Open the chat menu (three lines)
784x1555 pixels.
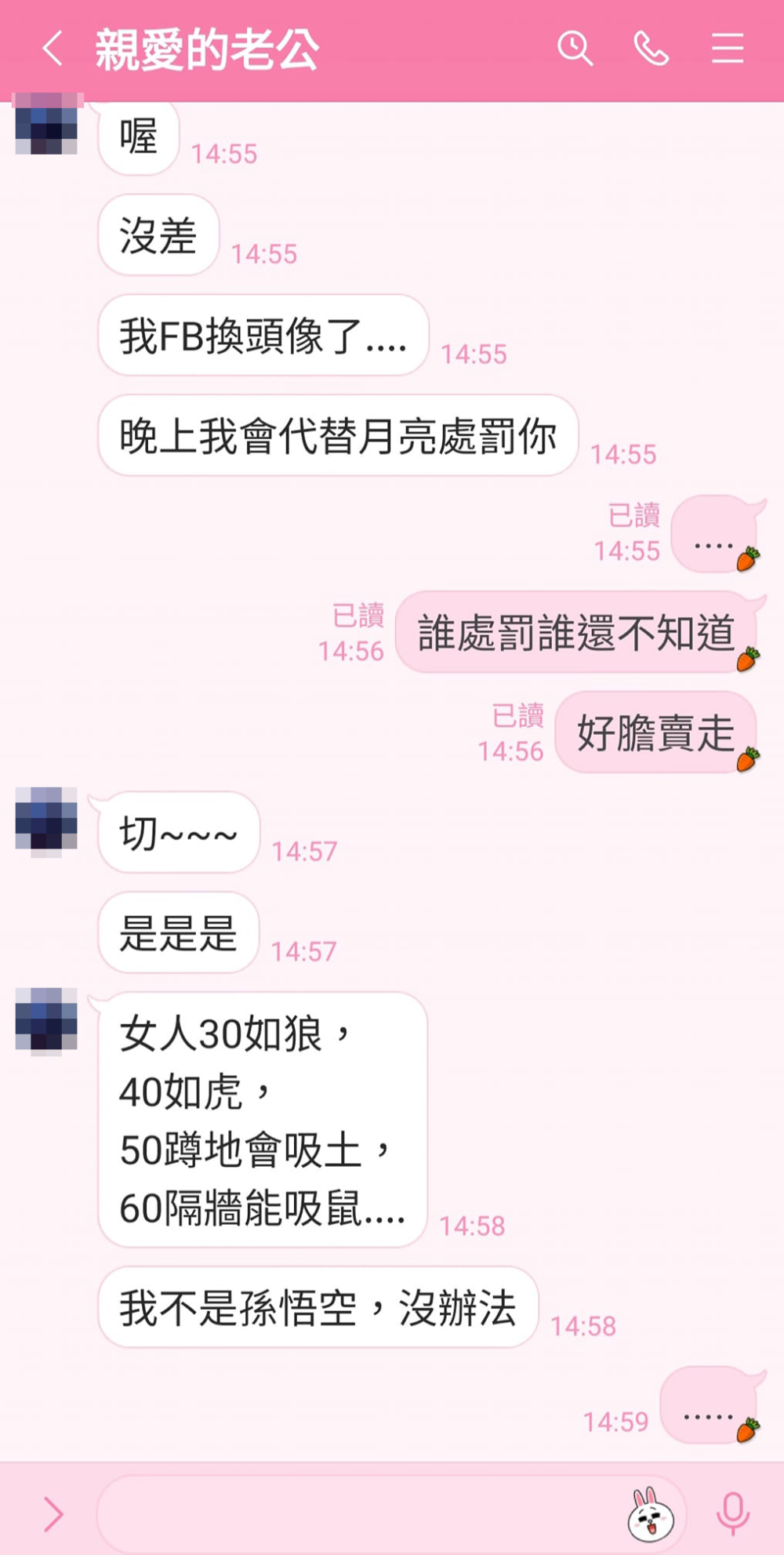[727, 49]
